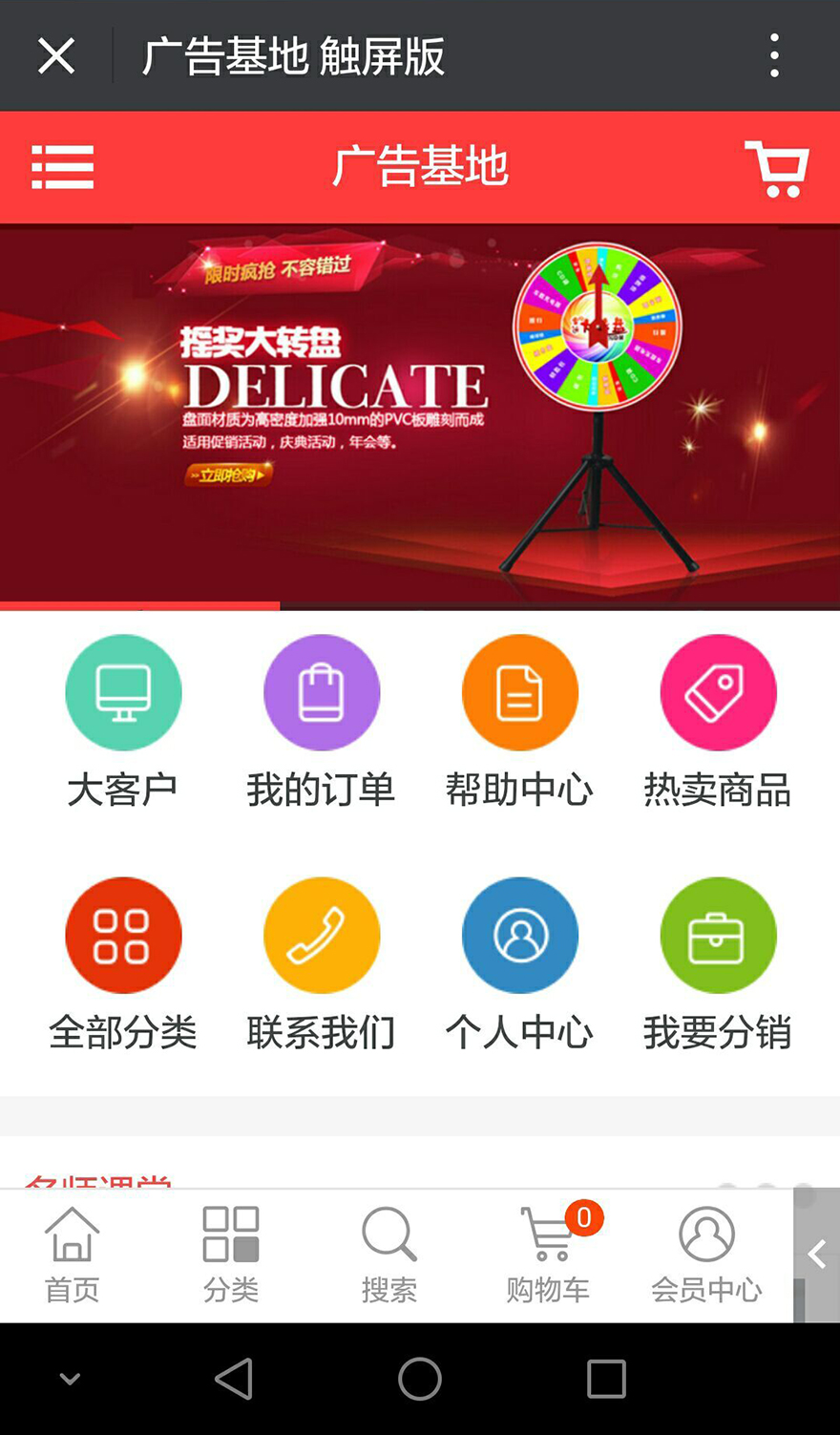Collapse the bottom bar with arrow
Image resolution: width=840 pixels, height=1435 pixels.
816,1255
